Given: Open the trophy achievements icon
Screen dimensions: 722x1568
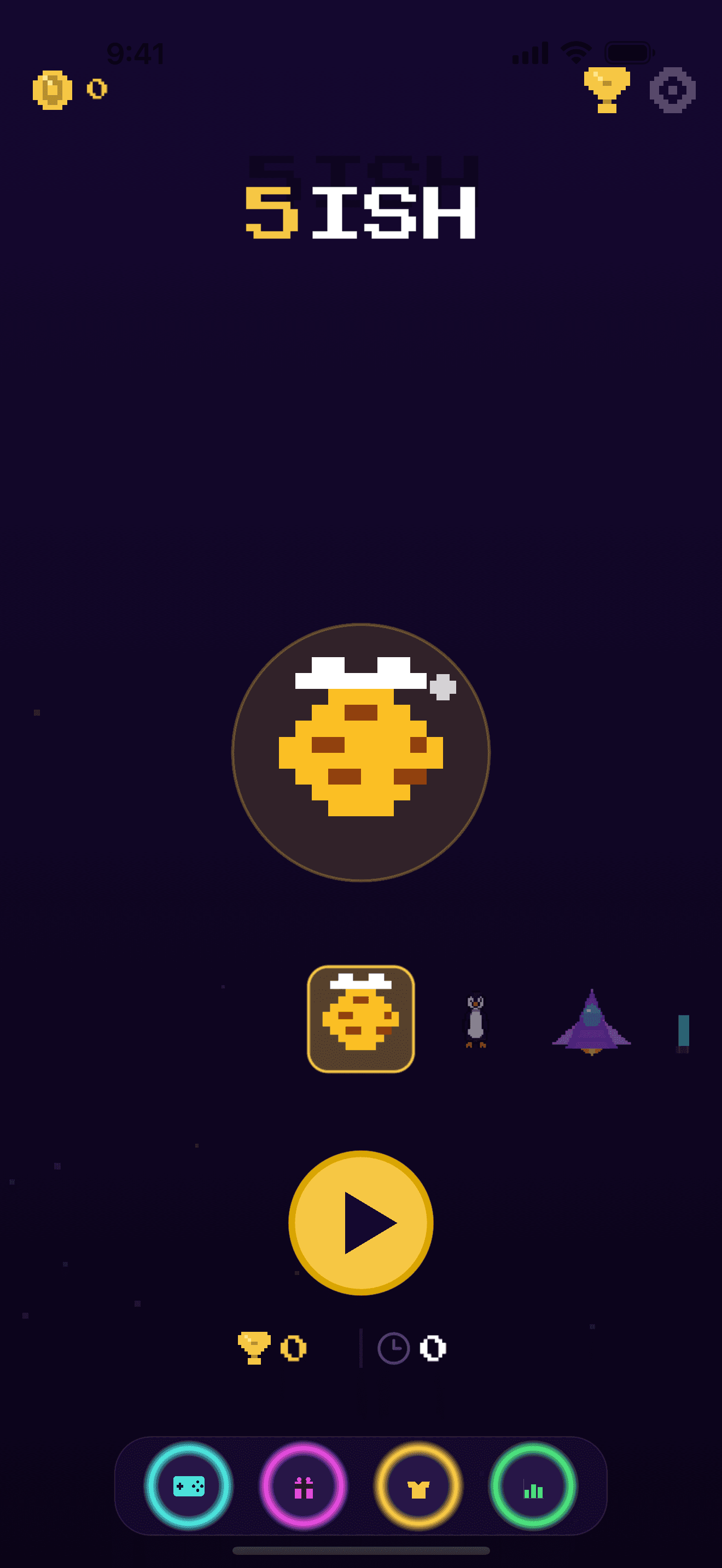Looking at the screenshot, I should (607, 90).
